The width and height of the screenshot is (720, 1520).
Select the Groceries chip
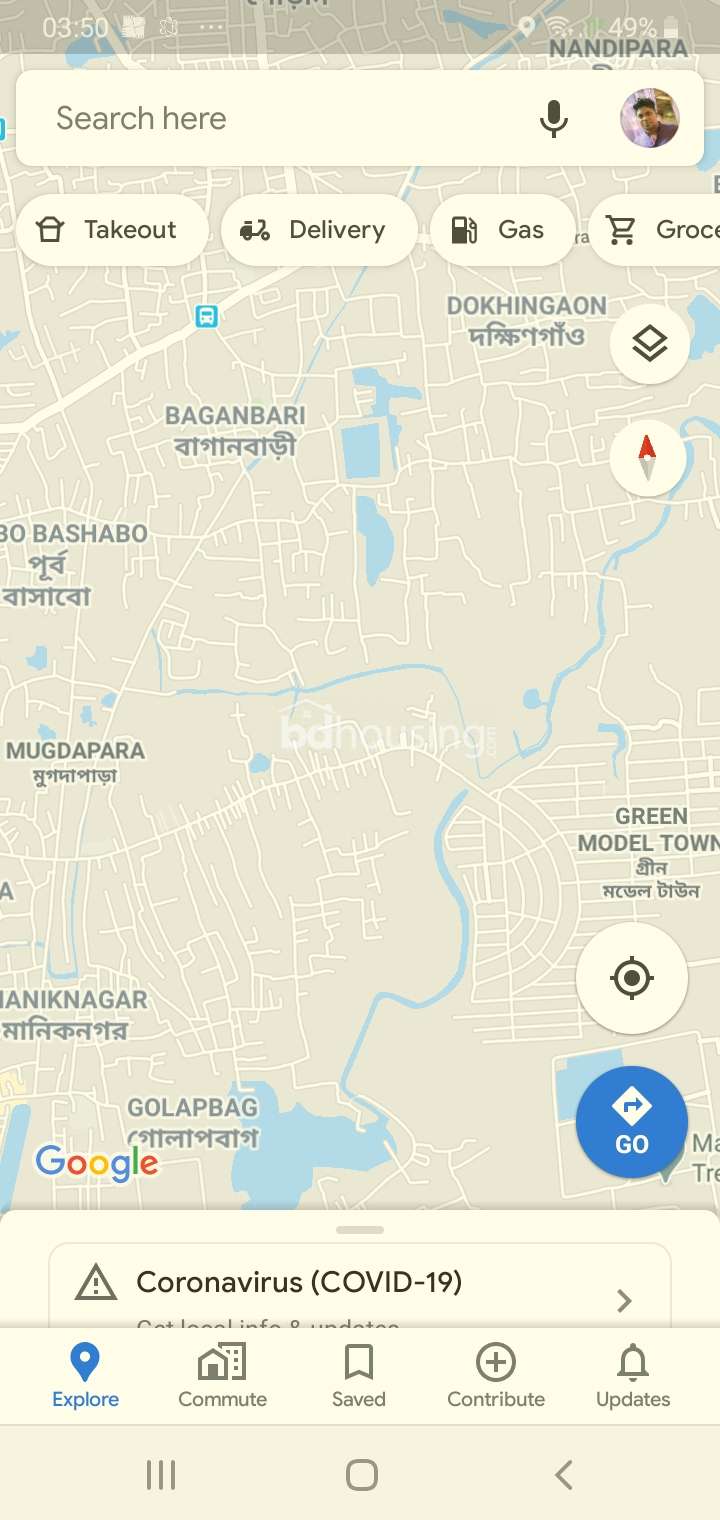click(655, 230)
